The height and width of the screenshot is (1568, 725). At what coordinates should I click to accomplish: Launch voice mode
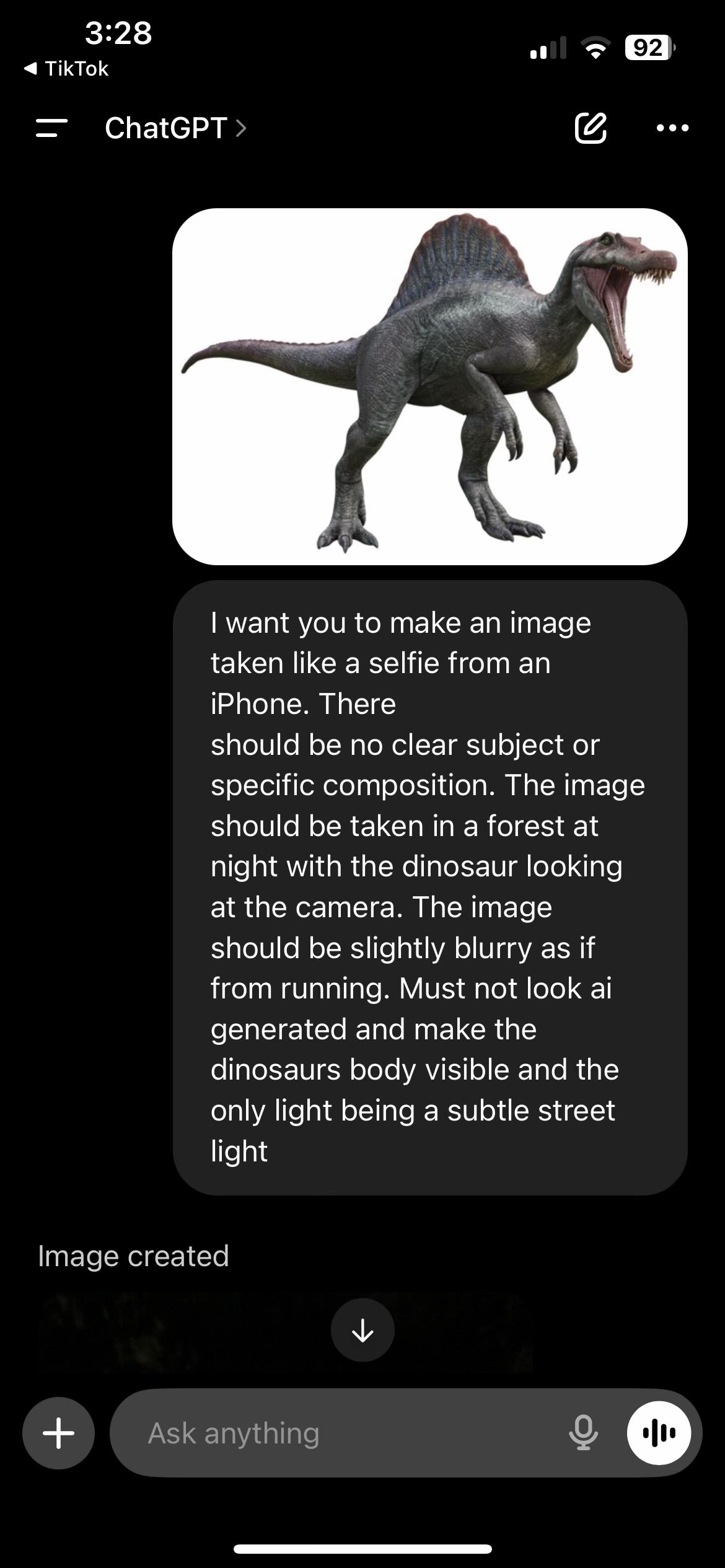pyautogui.click(x=659, y=1433)
